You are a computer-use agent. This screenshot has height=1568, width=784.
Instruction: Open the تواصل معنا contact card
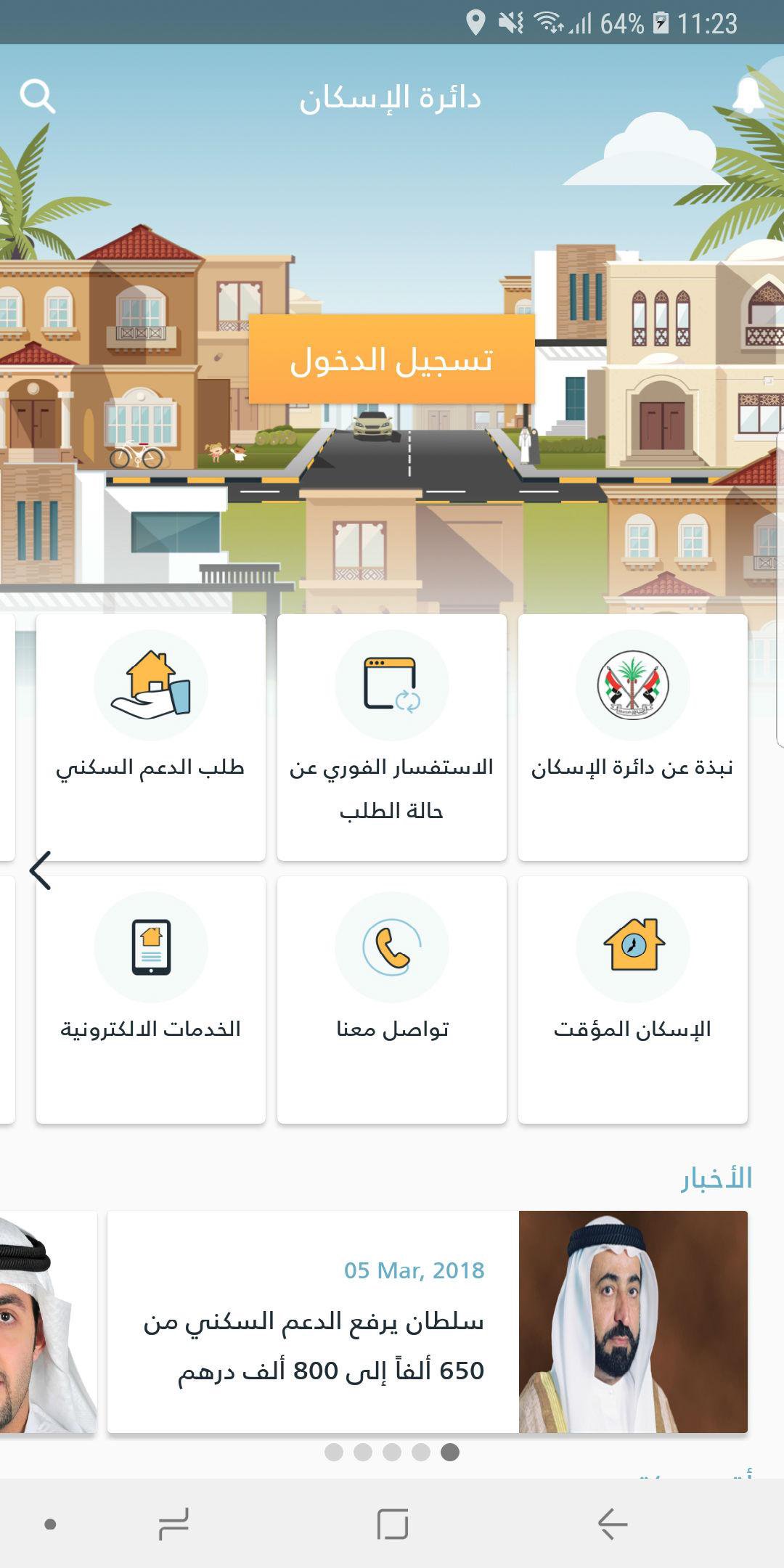coord(391,999)
